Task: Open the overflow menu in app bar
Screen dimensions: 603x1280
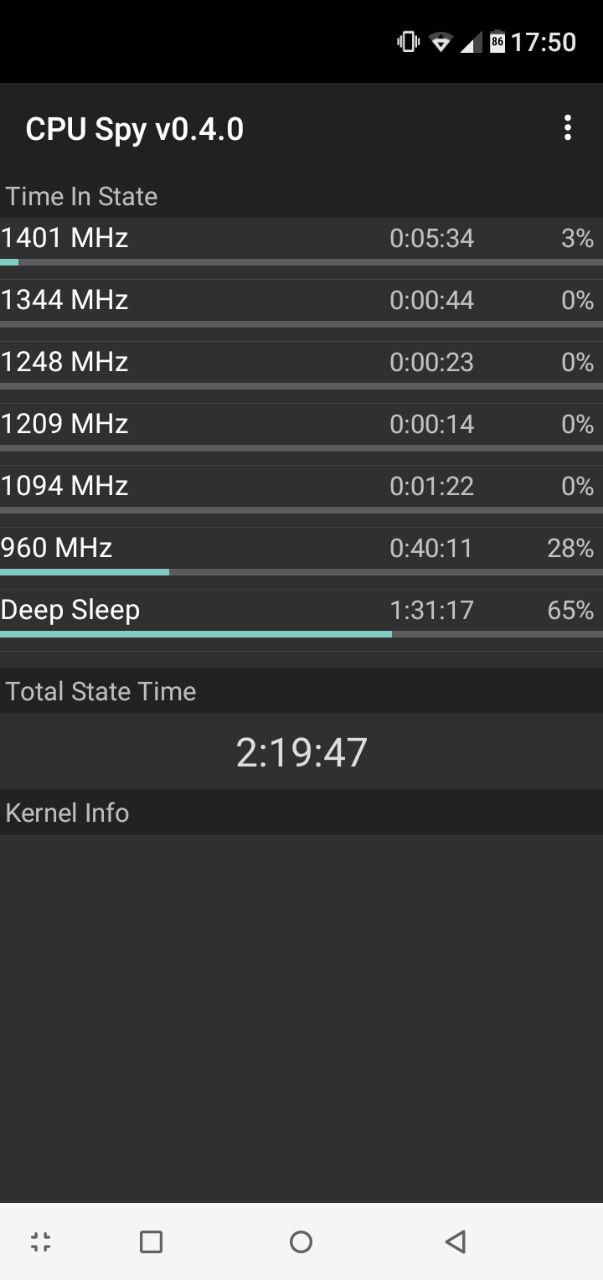Action: [x=567, y=128]
